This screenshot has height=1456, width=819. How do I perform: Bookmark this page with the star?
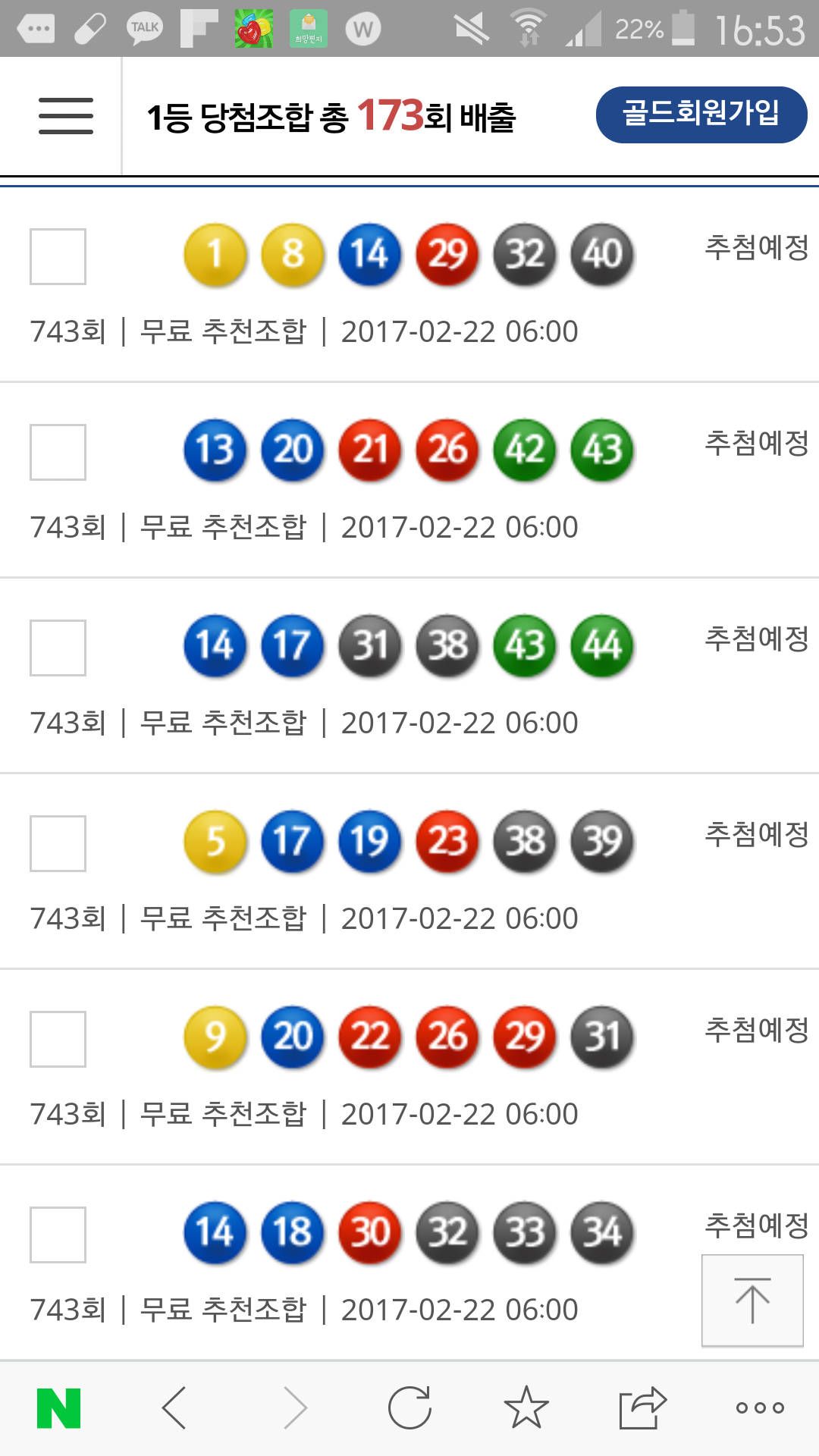pyautogui.click(x=526, y=1408)
